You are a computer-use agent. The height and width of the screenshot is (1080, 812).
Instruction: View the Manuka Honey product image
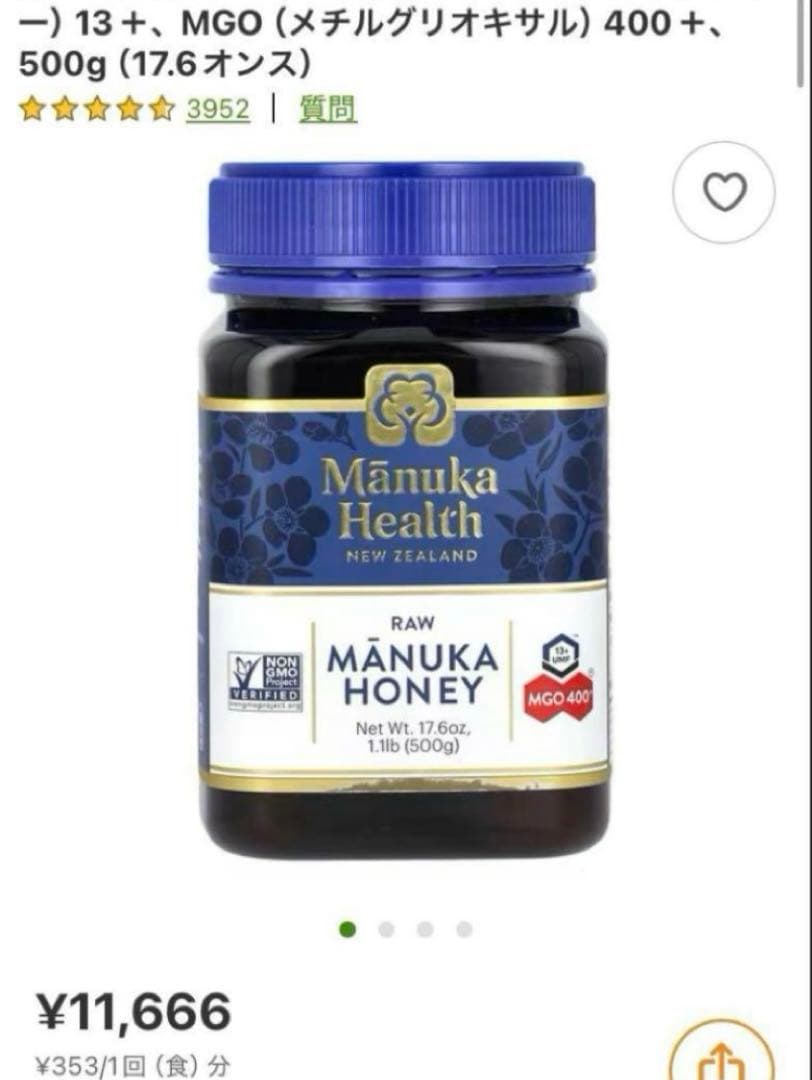click(403, 510)
